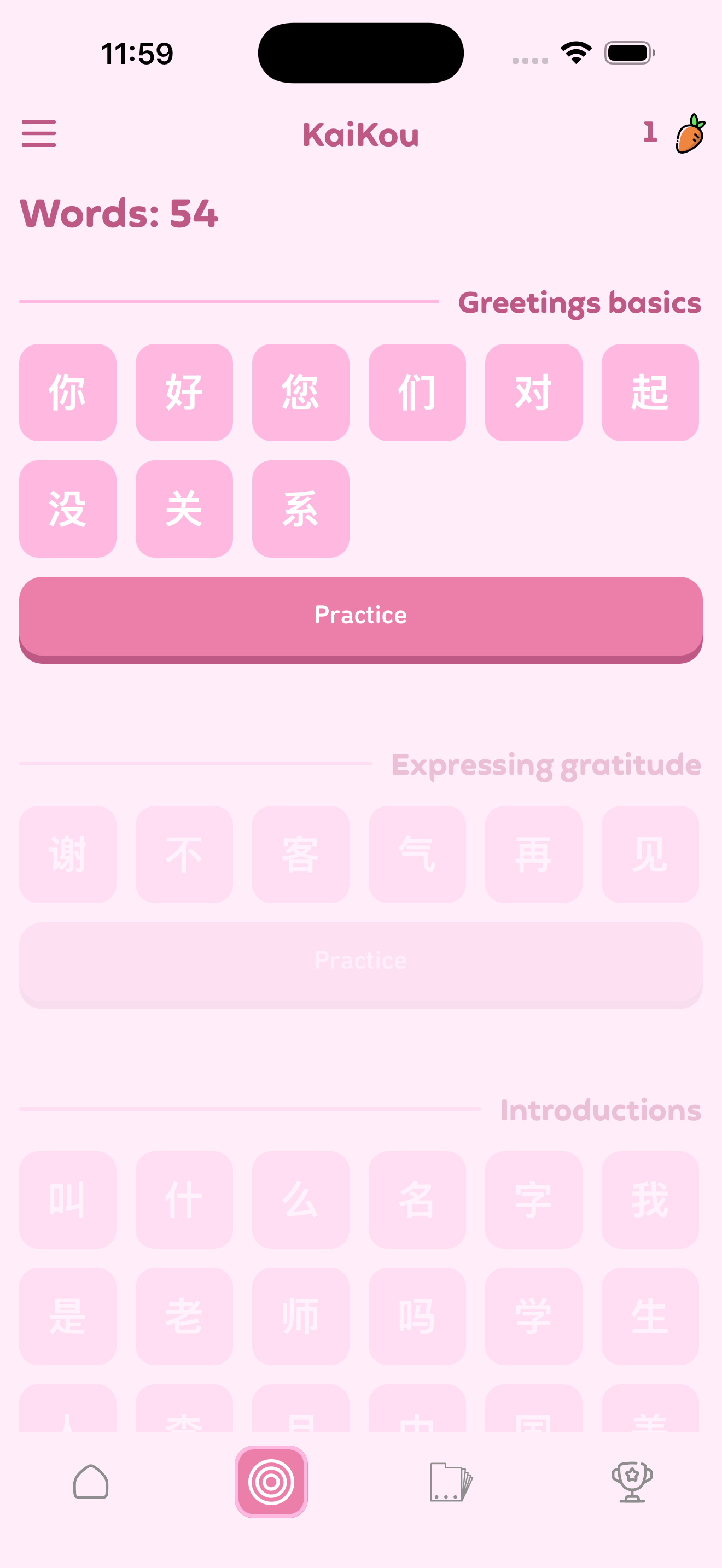Select the 你 character tile
This screenshot has width=722, height=1568.
67,392
